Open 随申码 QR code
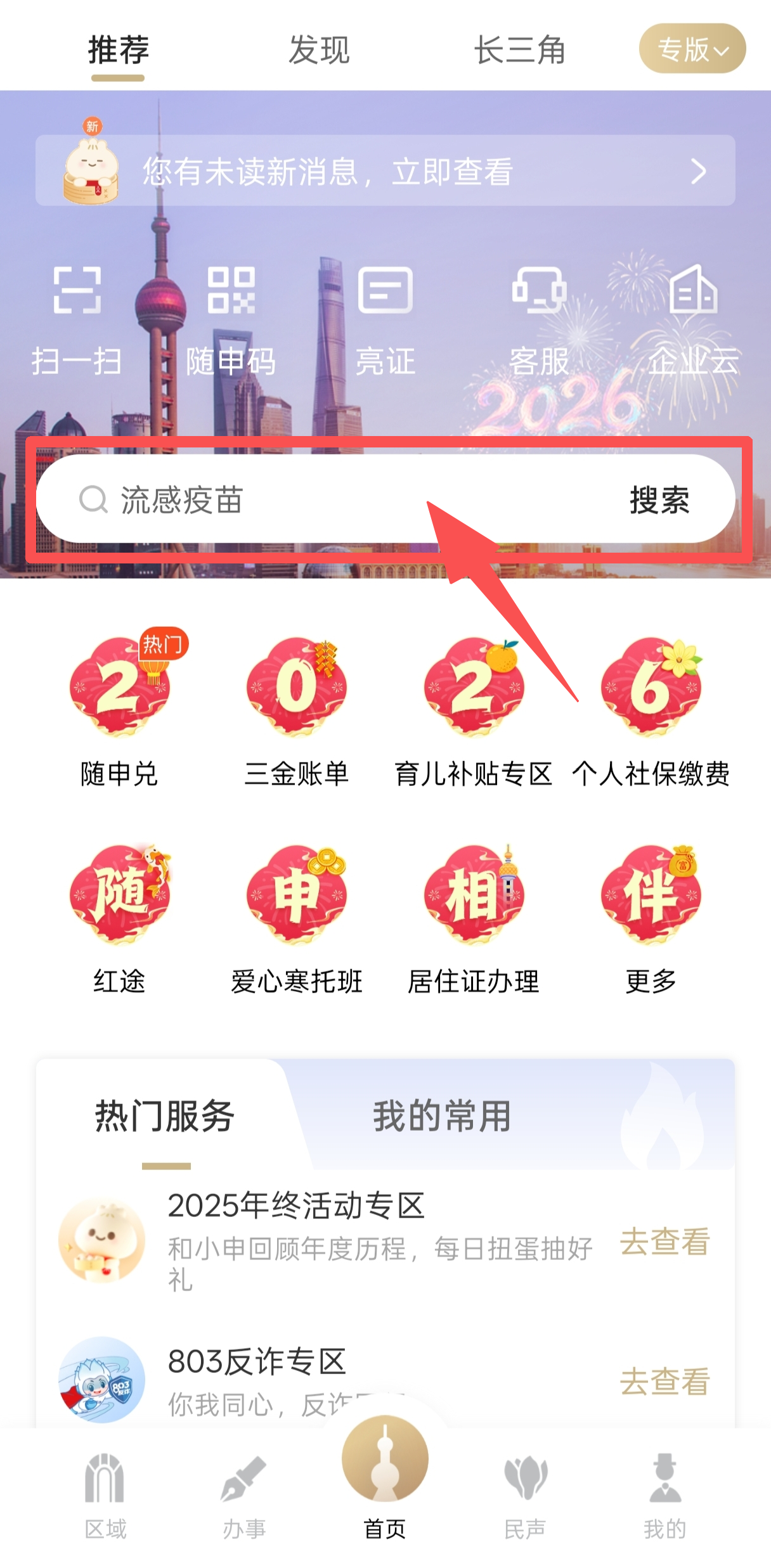The height and width of the screenshot is (1568, 771). [x=231, y=319]
